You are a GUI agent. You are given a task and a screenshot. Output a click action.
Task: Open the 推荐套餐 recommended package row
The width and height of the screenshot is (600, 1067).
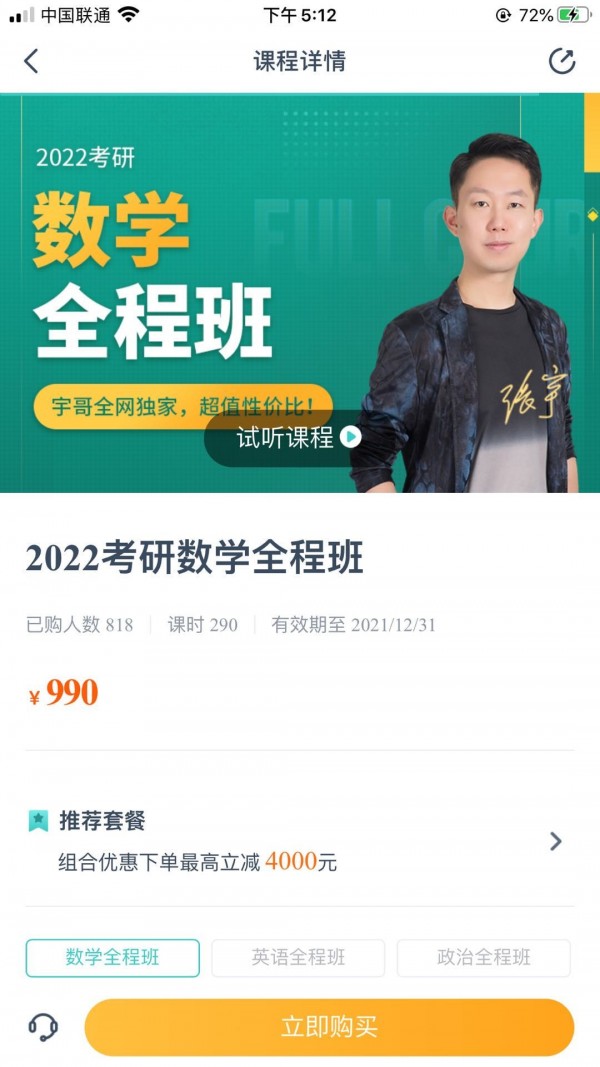300,841
